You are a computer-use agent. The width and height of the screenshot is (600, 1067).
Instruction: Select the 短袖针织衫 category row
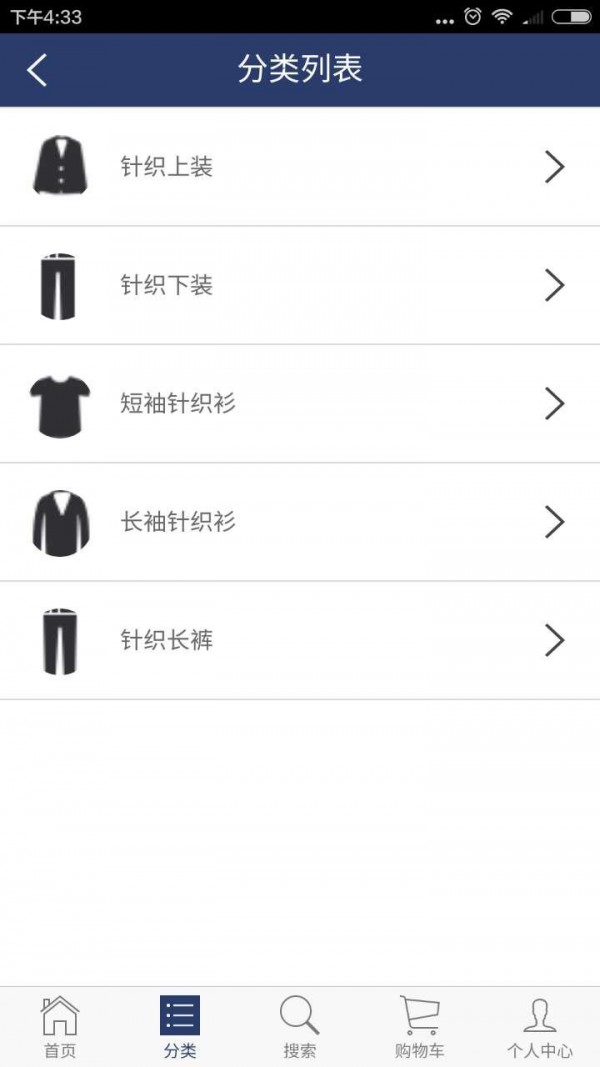[300, 404]
